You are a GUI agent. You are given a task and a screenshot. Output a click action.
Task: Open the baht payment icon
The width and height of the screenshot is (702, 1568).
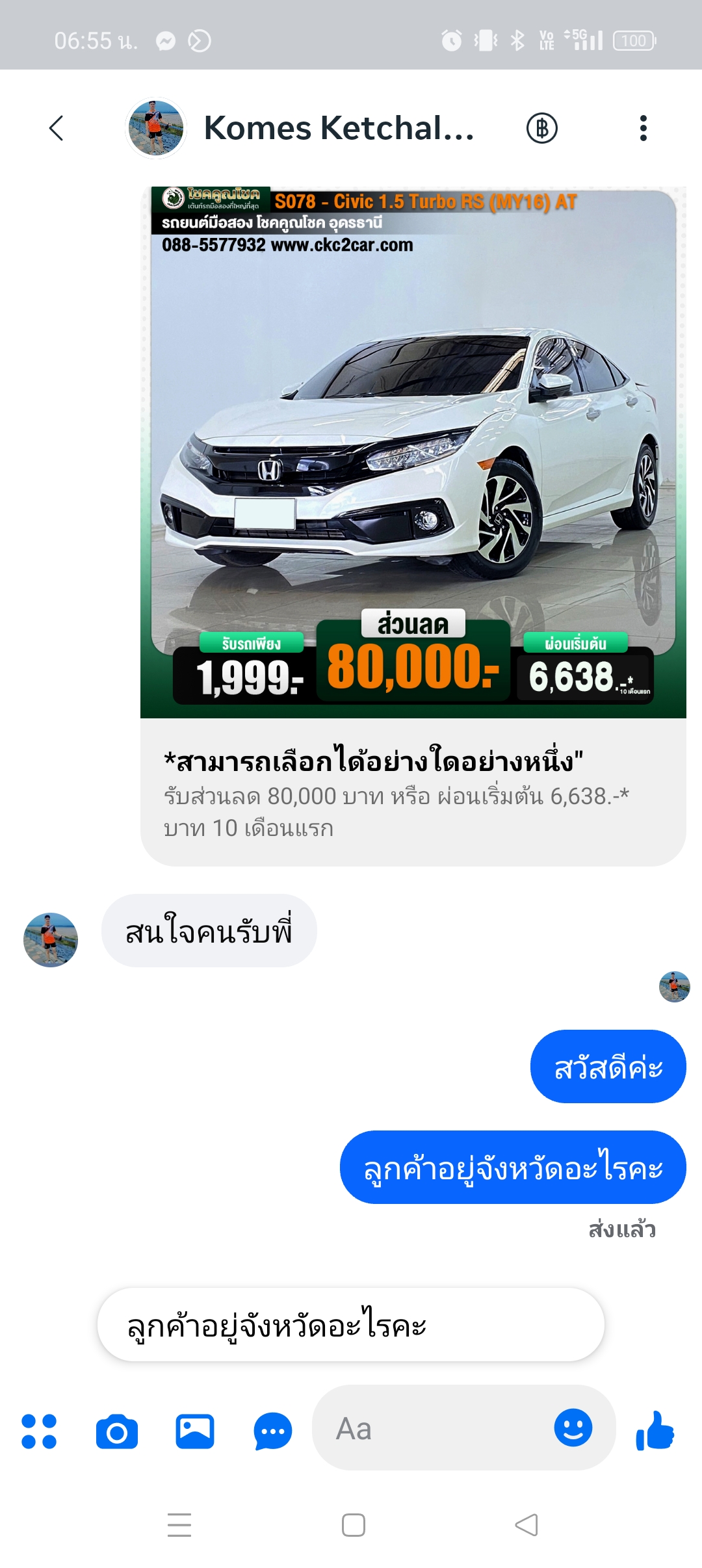click(x=542, y=128)
